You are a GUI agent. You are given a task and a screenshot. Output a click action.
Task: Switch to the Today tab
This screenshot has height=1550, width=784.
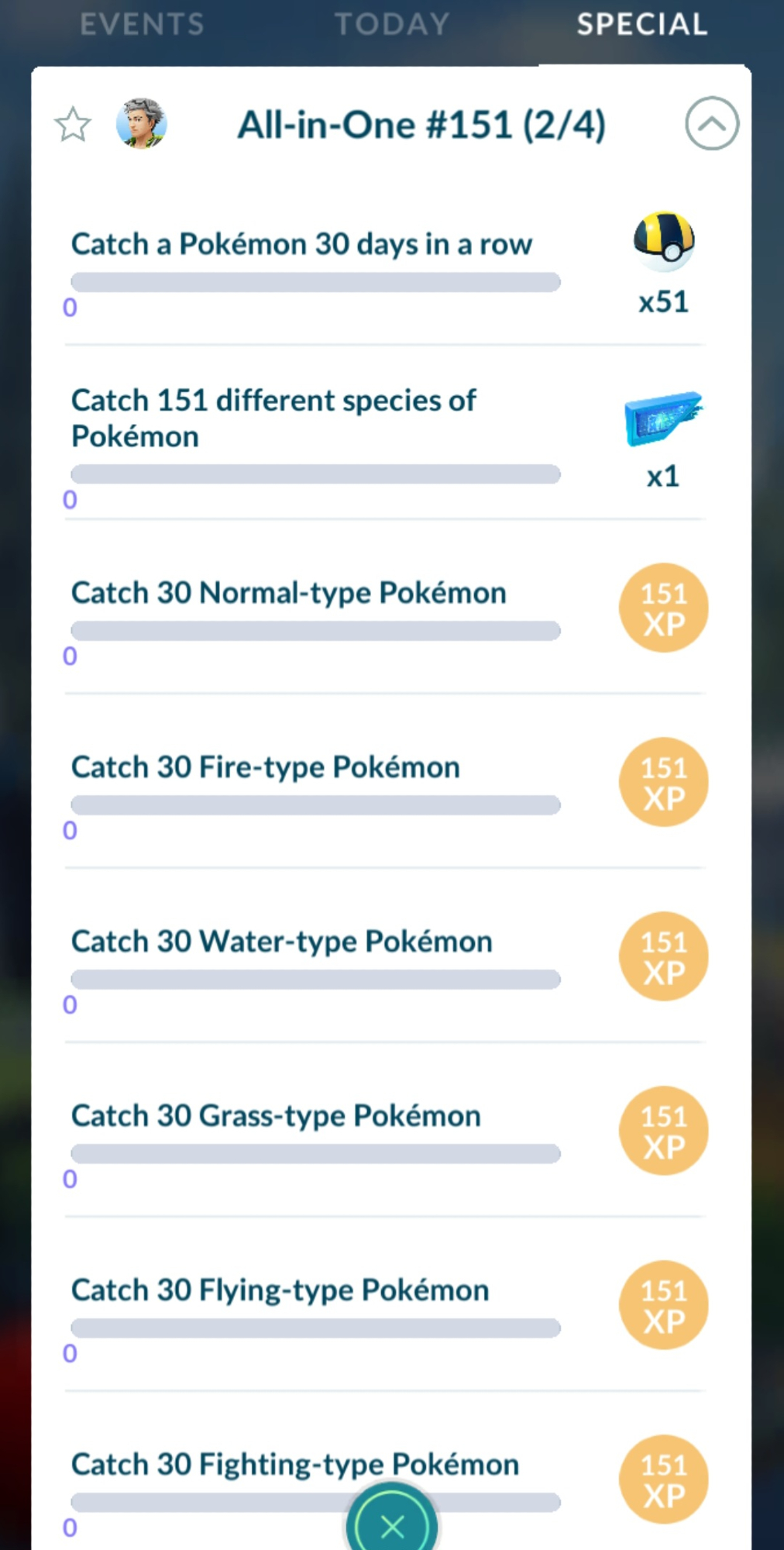[392, 25]
